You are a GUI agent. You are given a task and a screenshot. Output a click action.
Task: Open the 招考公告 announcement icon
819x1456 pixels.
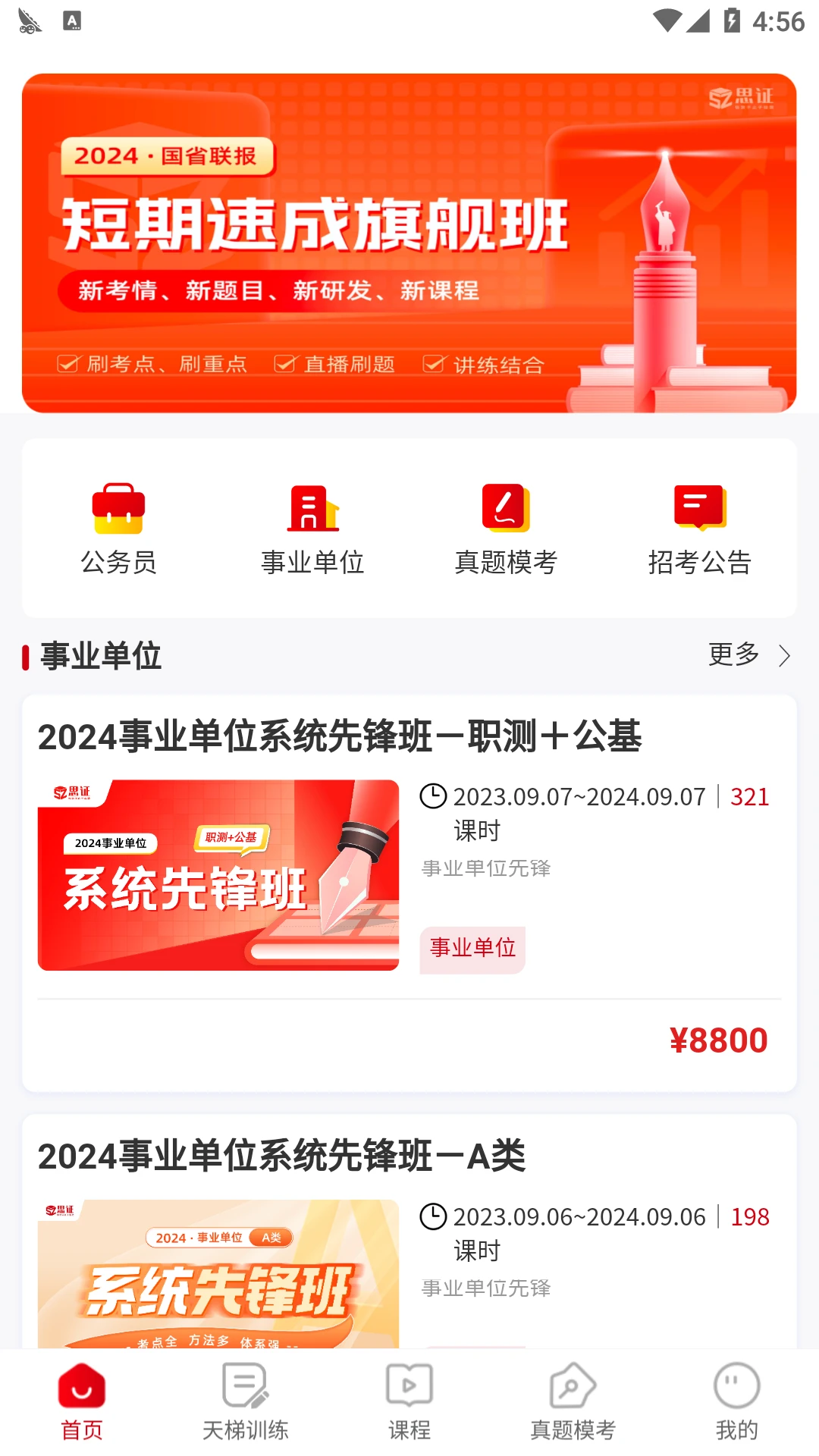click(x=699, y=510)
